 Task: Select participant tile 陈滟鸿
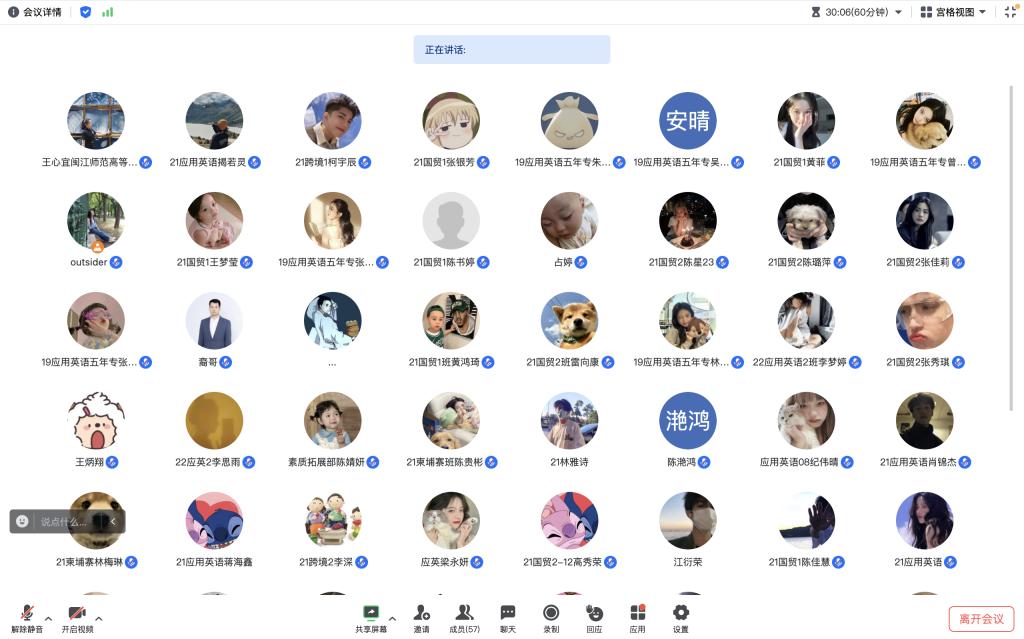[687, 421]
